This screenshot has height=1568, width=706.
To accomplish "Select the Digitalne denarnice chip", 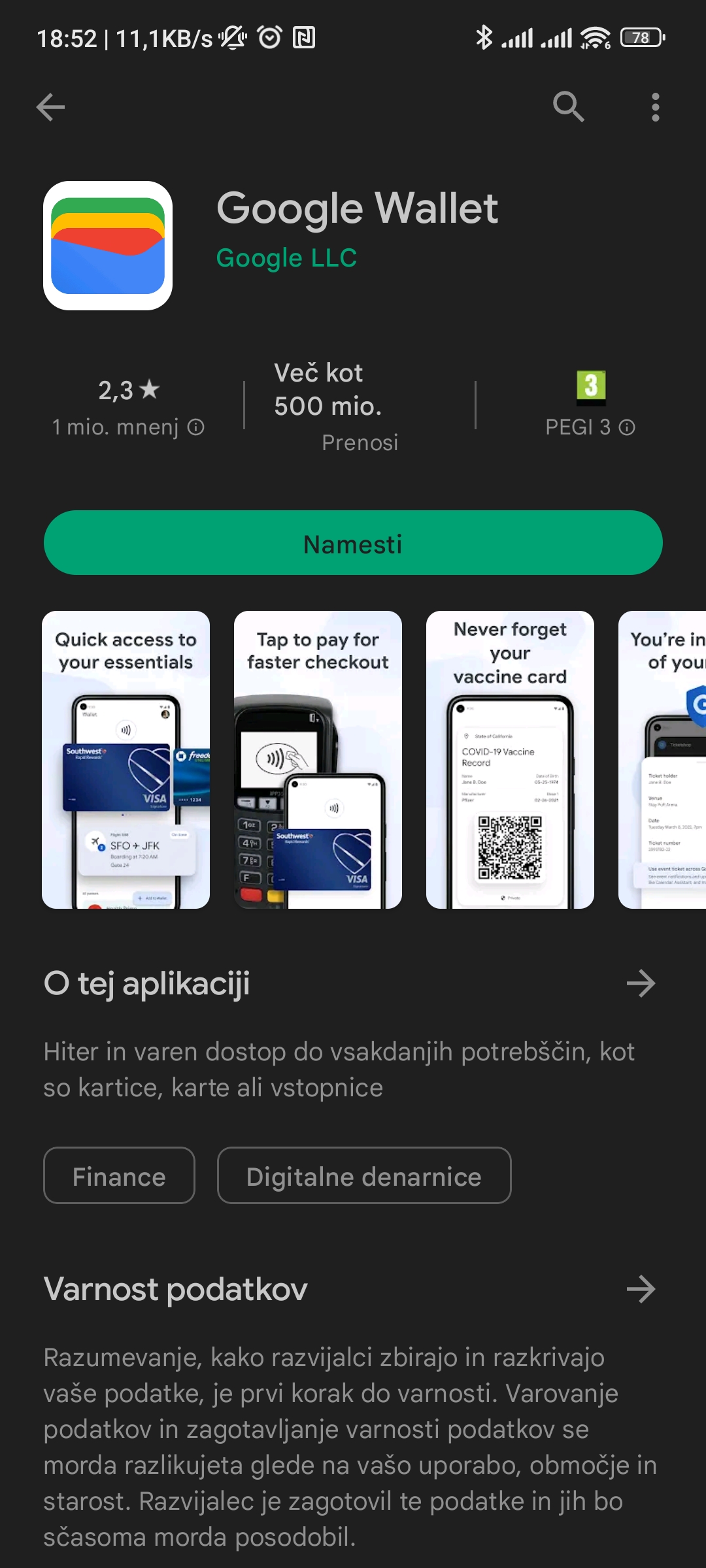I will [364, 1175].
